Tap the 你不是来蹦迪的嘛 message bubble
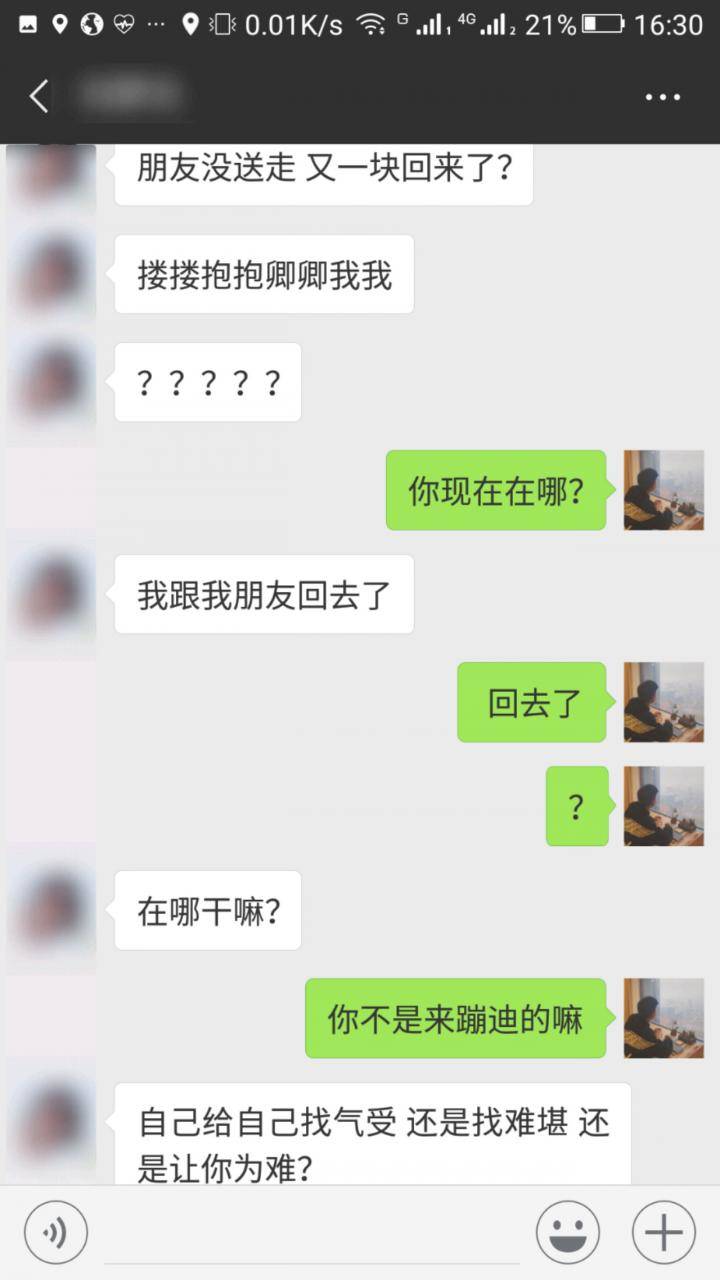This screenshot has height=1280, width=720. pos(455,1017)
